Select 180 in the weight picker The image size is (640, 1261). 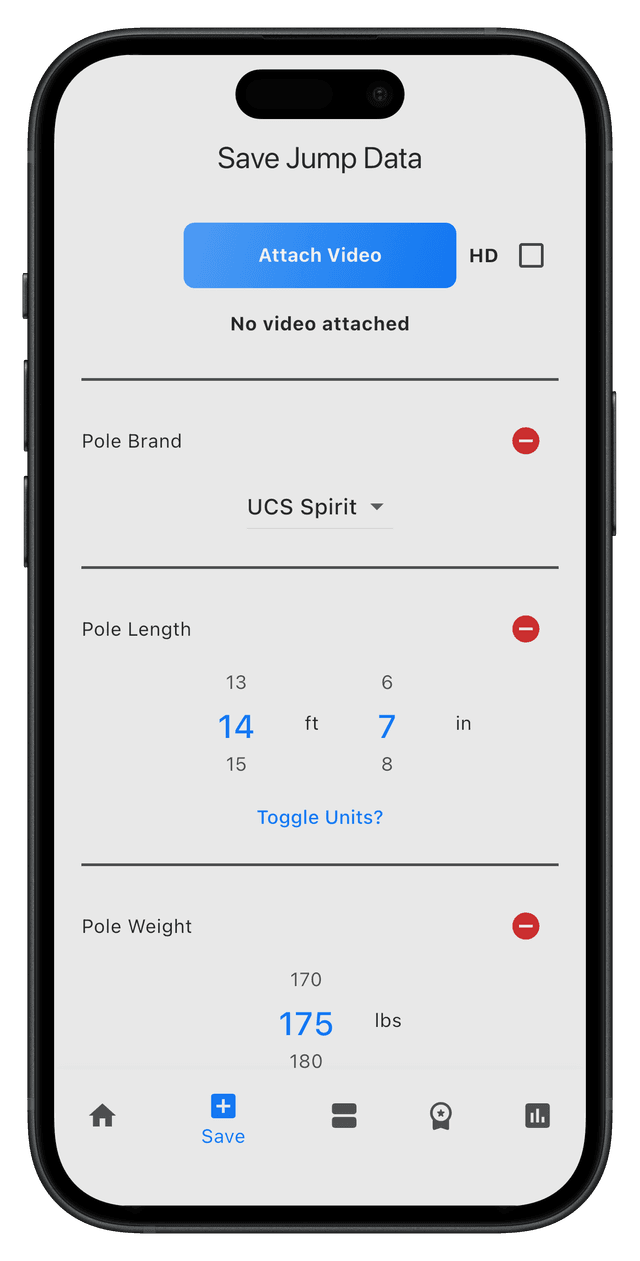coord(306,1061)
